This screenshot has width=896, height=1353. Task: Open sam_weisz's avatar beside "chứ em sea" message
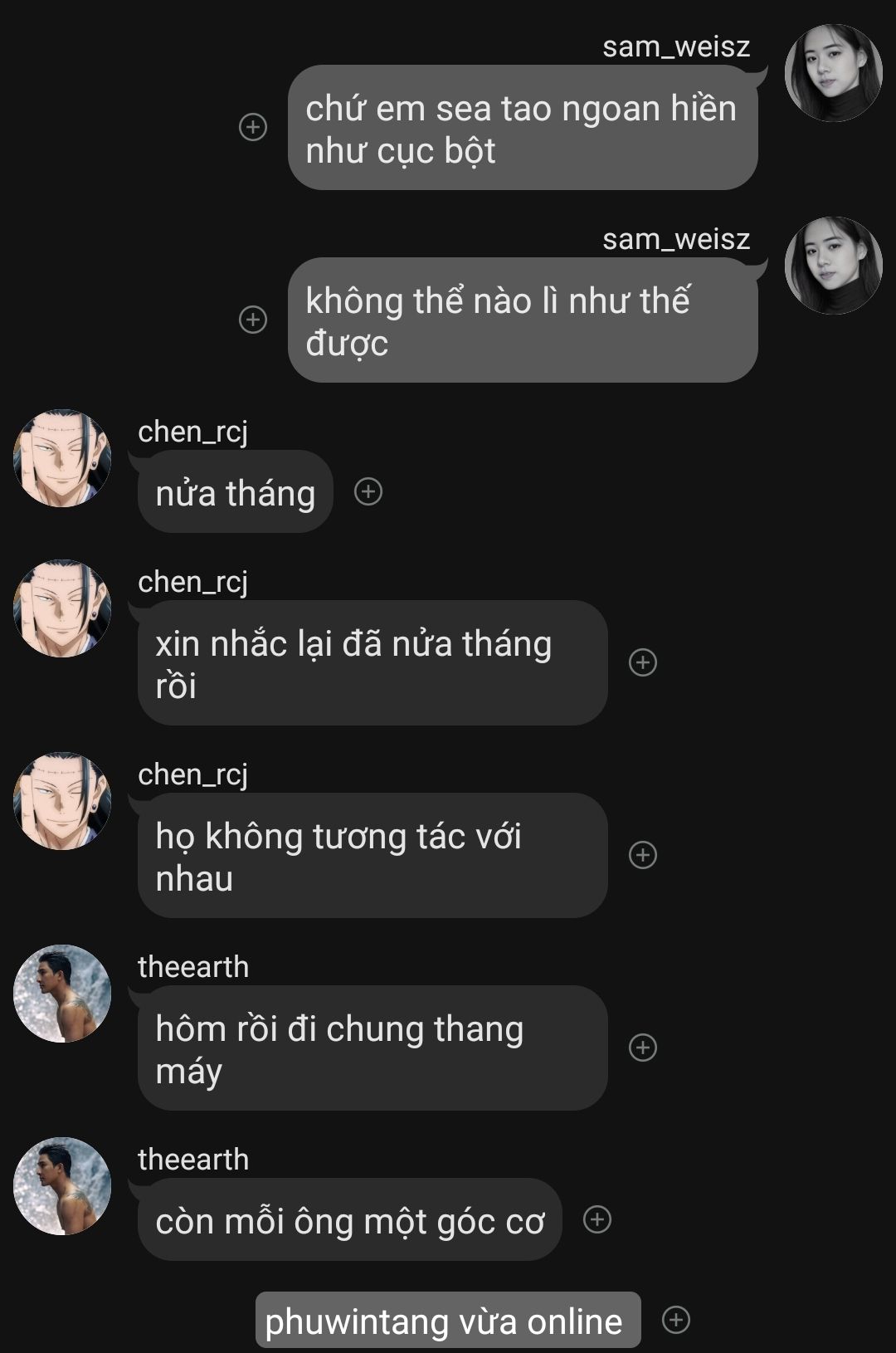pos(833,73)
